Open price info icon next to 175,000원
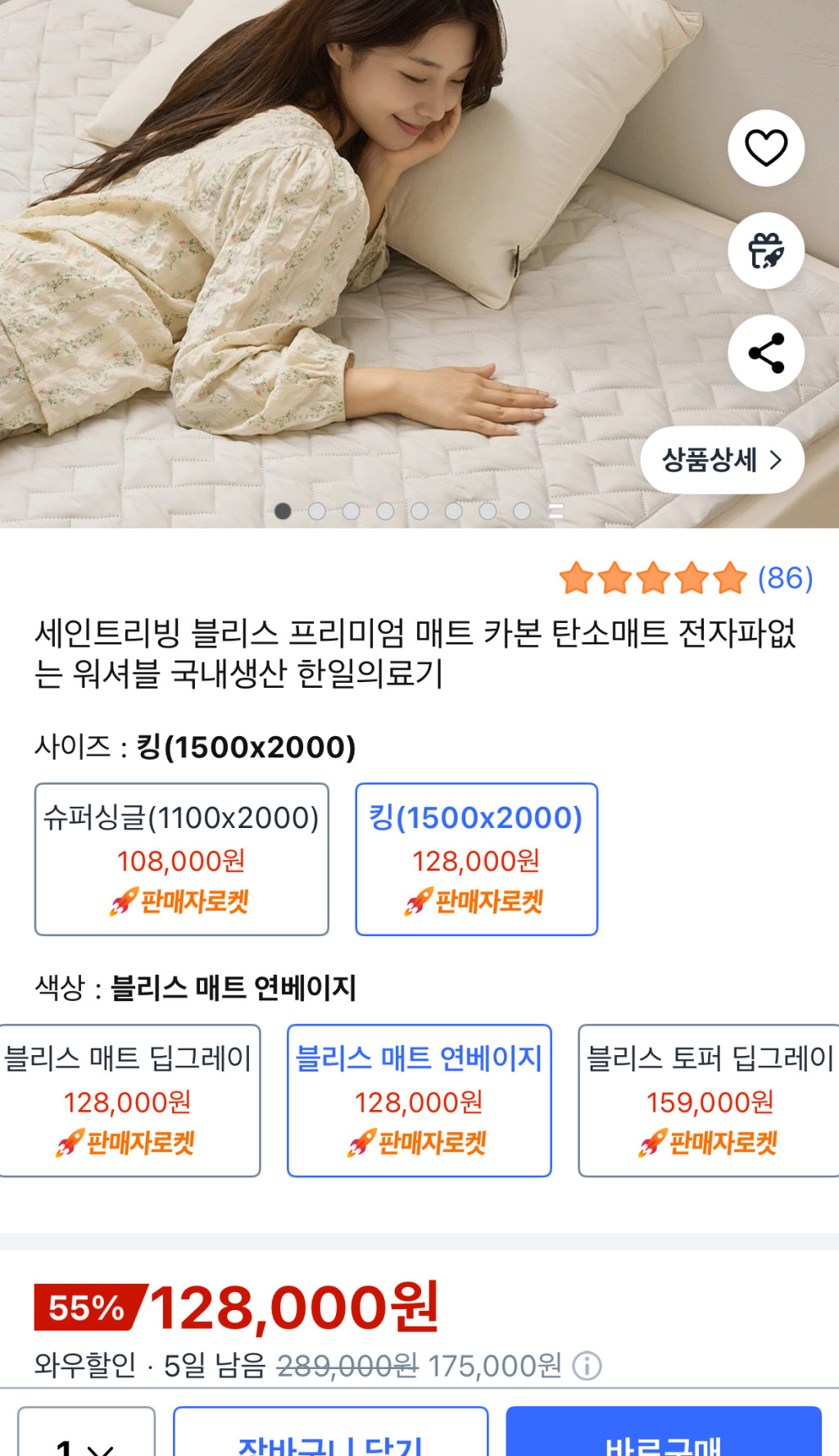Screen dimensions: 839x1456 (x=587, y=1366)
